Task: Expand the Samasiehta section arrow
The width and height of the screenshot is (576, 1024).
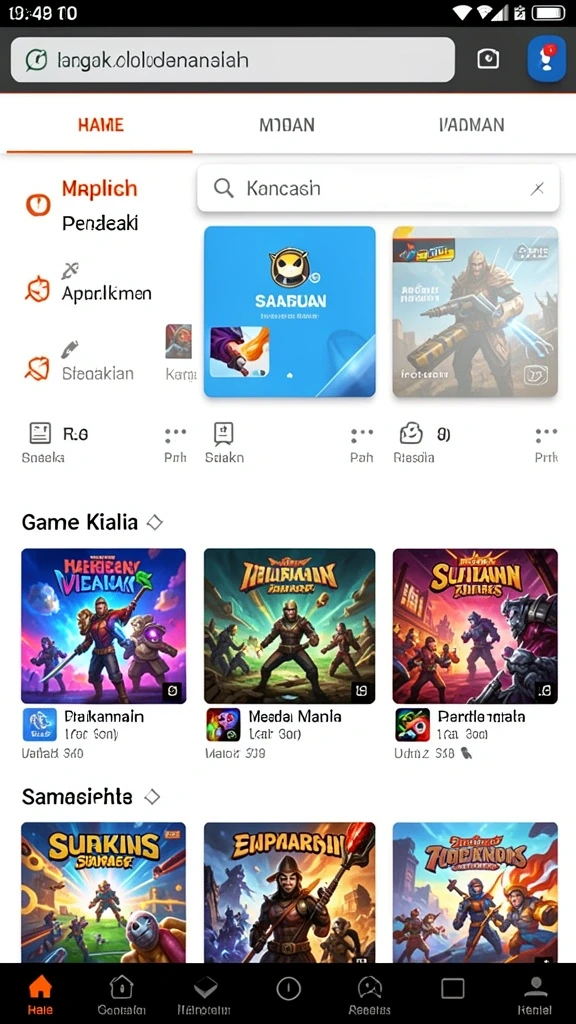Action: (152, 797)
